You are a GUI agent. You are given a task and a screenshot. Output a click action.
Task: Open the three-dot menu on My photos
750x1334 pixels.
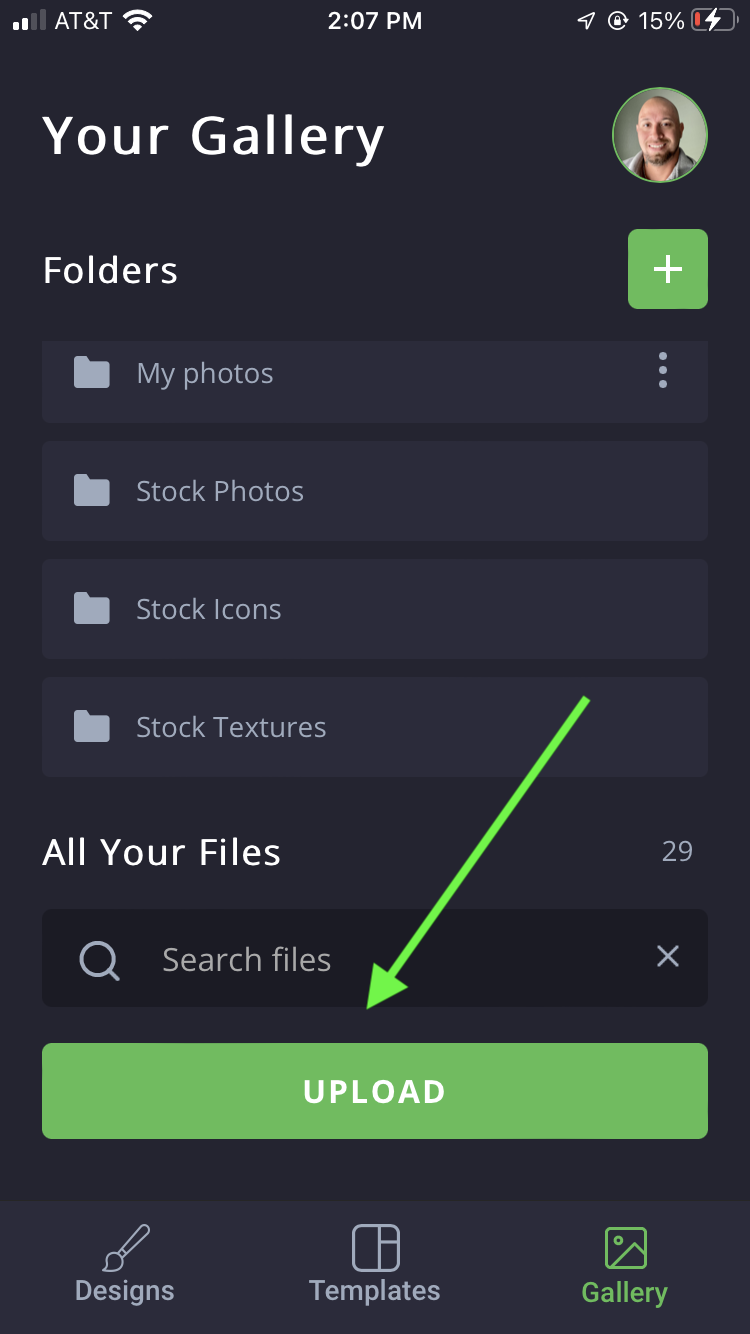click(662, 370)
